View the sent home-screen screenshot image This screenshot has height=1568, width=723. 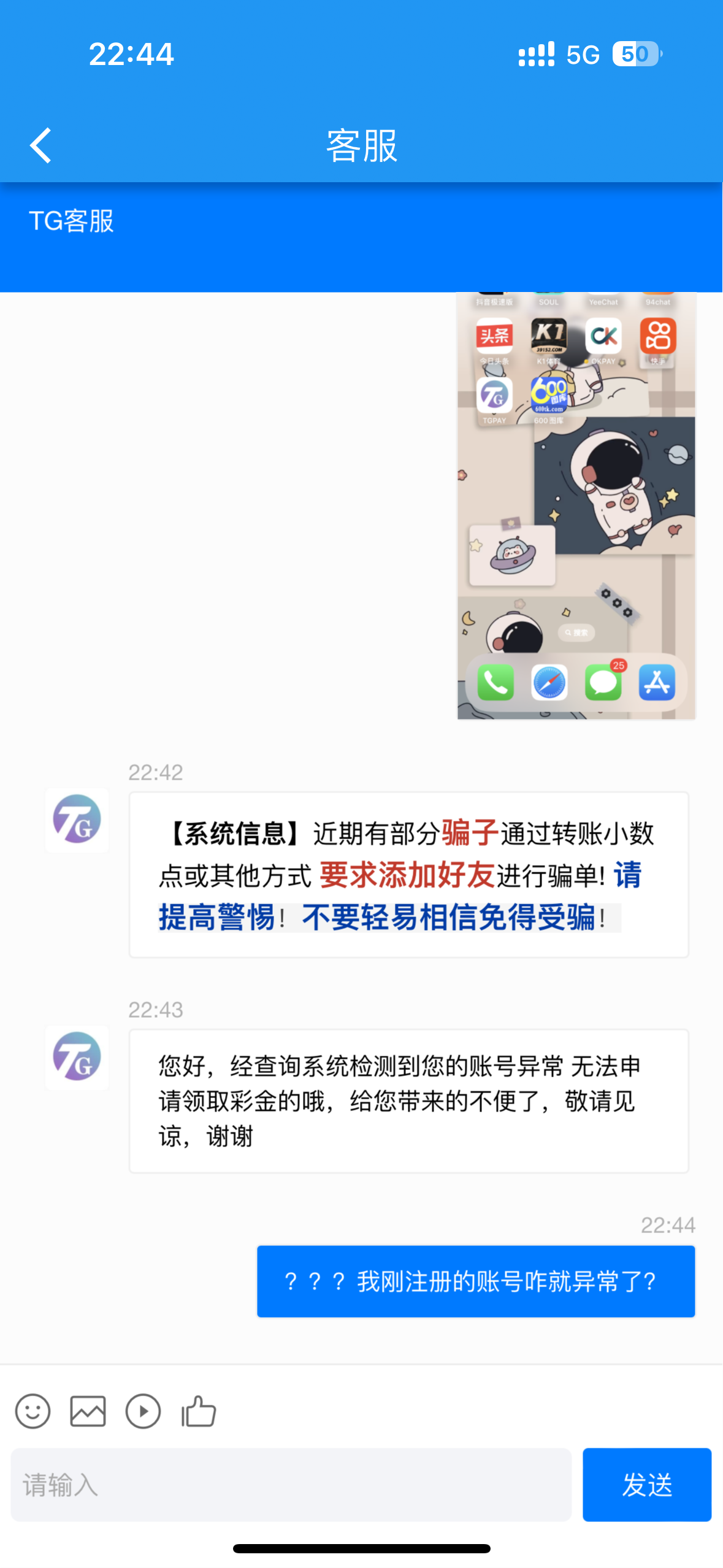point(576,505)
